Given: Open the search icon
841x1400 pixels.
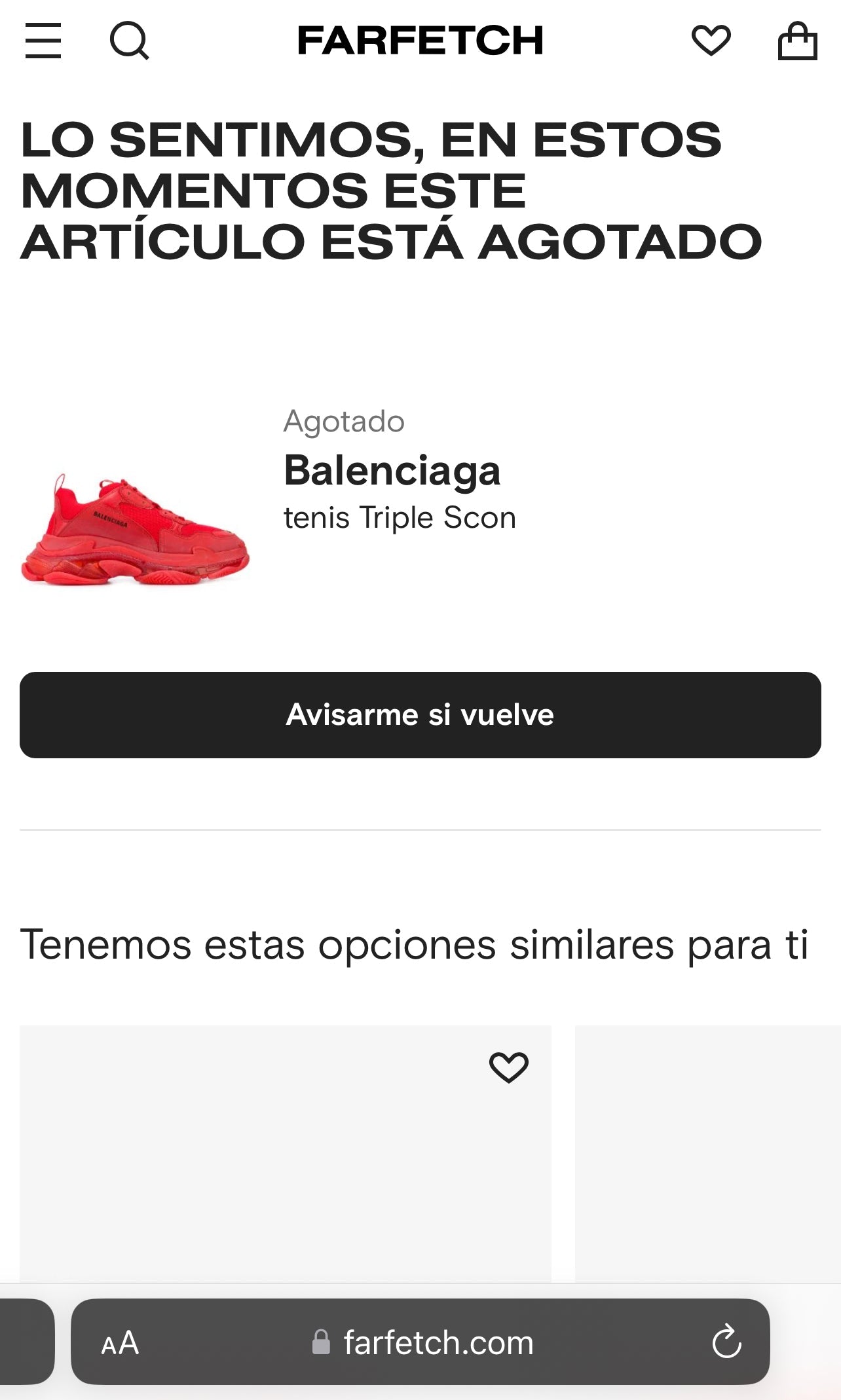Looking at the screenshot, I should pos(130,41).
